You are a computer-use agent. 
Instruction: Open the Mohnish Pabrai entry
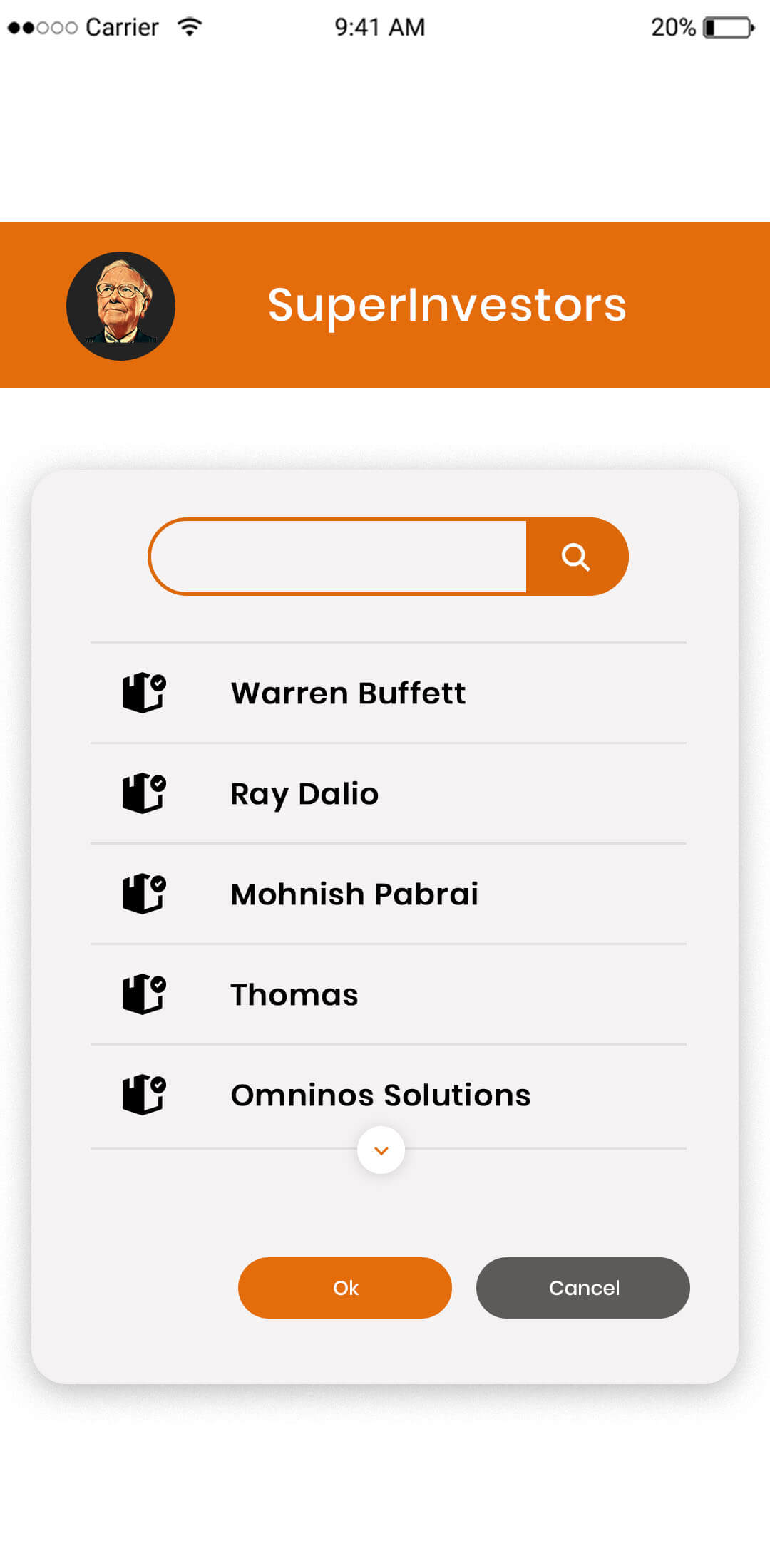click(354, 894)
